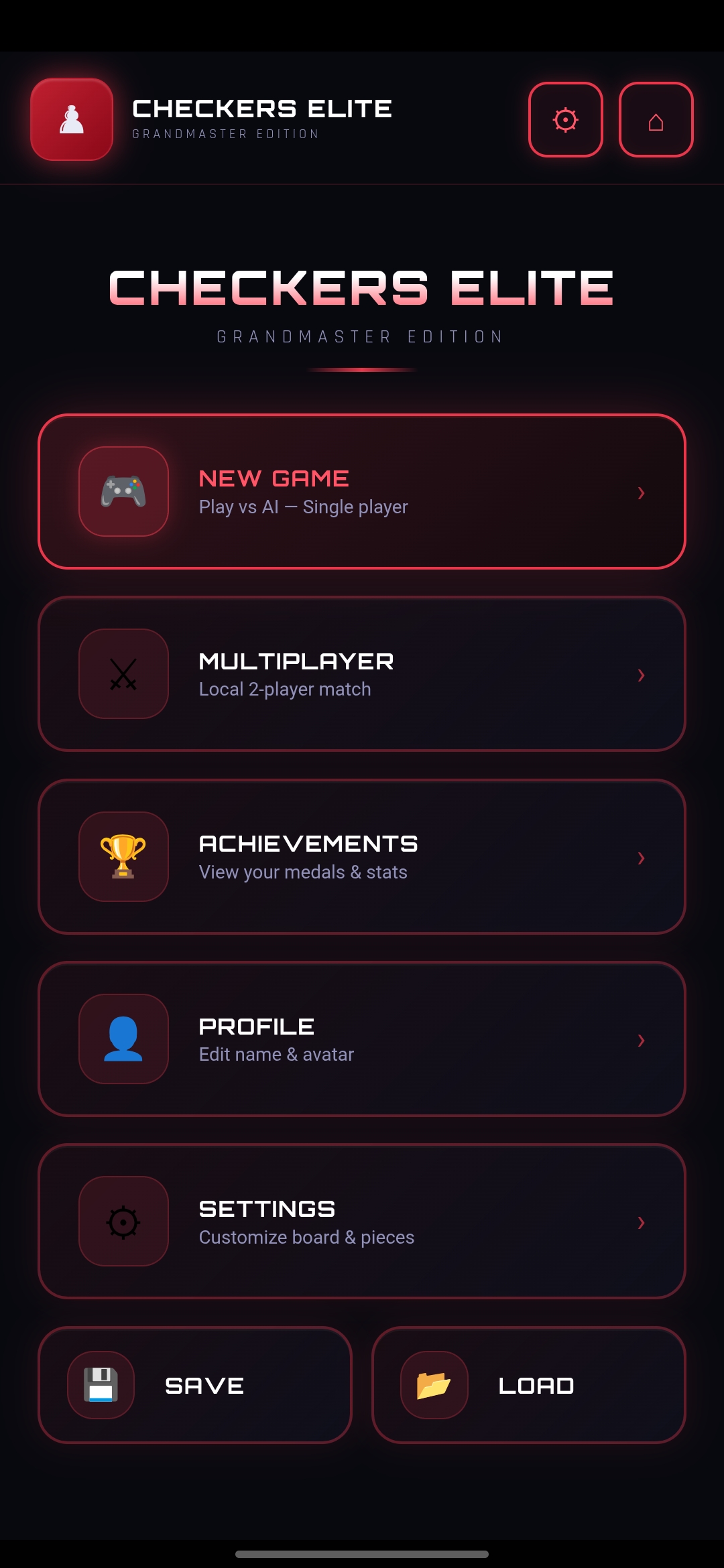This screenshot has width=724, height=1568.
Task: Click the chevron on Multiplayer row
Action: tap(642, 675)
